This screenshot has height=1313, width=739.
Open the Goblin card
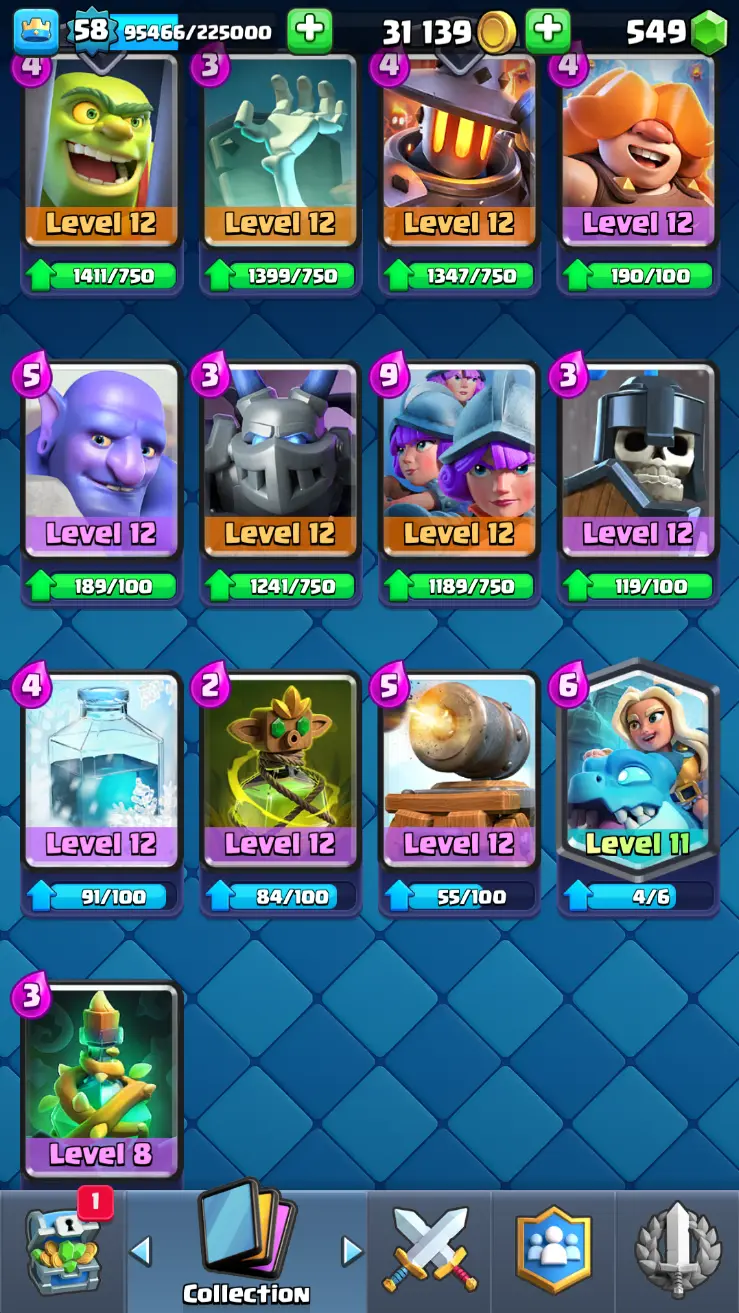[x=101, y=150]
